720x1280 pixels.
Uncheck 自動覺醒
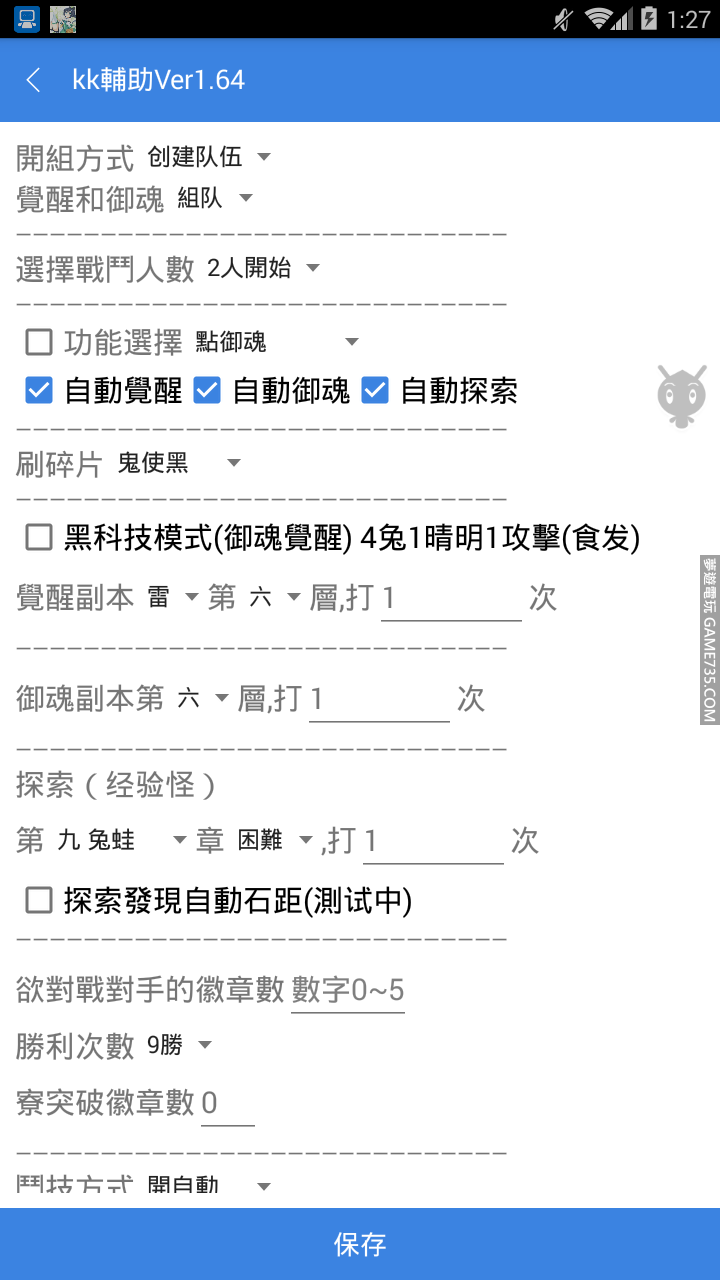point(39,391)
